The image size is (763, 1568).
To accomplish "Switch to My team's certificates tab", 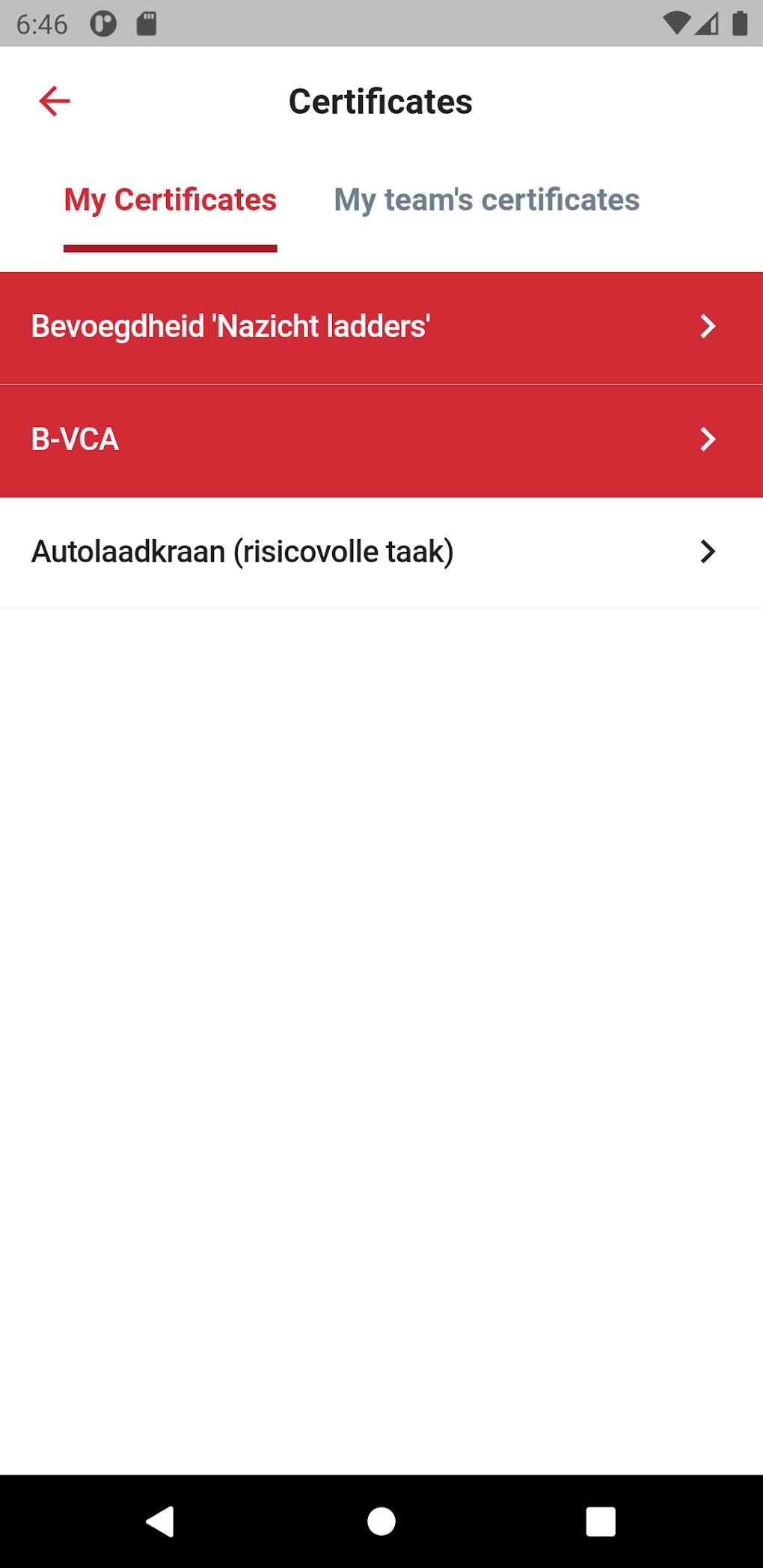I will [x=486, y=200].
